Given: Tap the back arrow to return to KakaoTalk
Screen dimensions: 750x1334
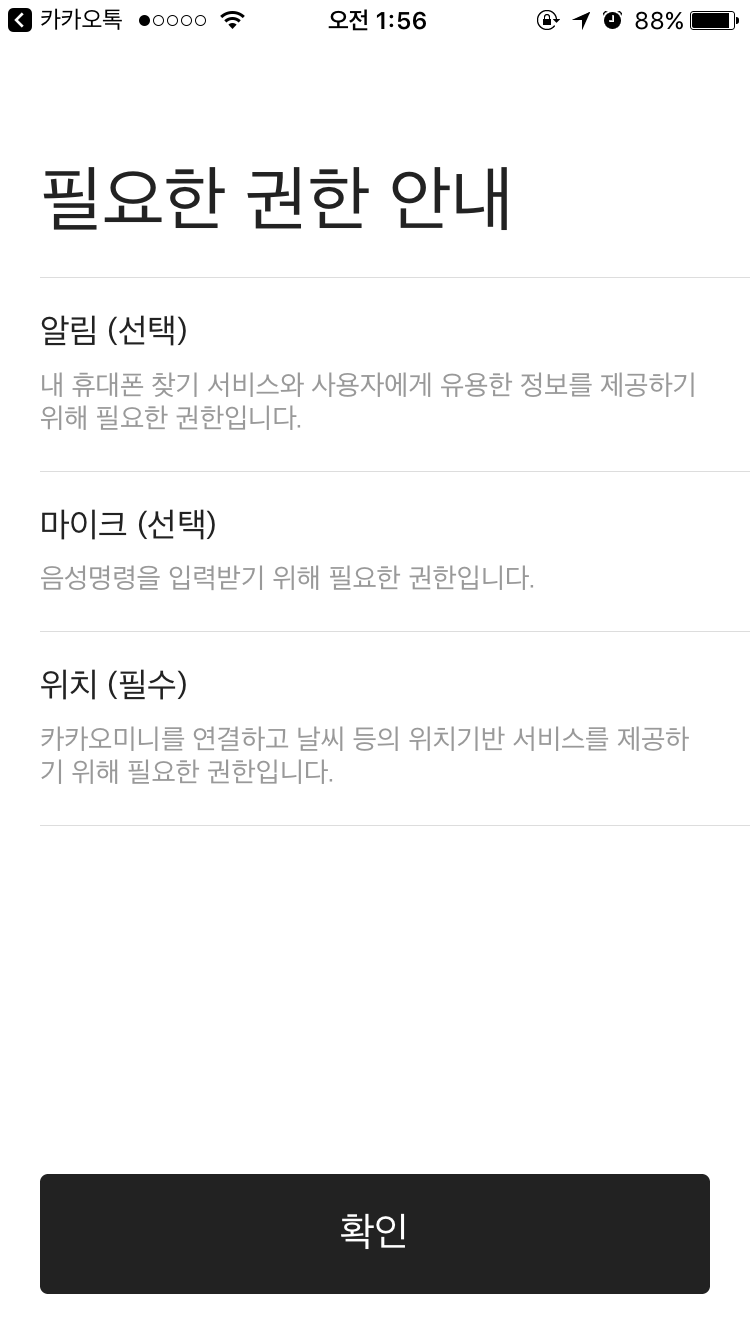Looking at the screenshot, I should 16,18.
